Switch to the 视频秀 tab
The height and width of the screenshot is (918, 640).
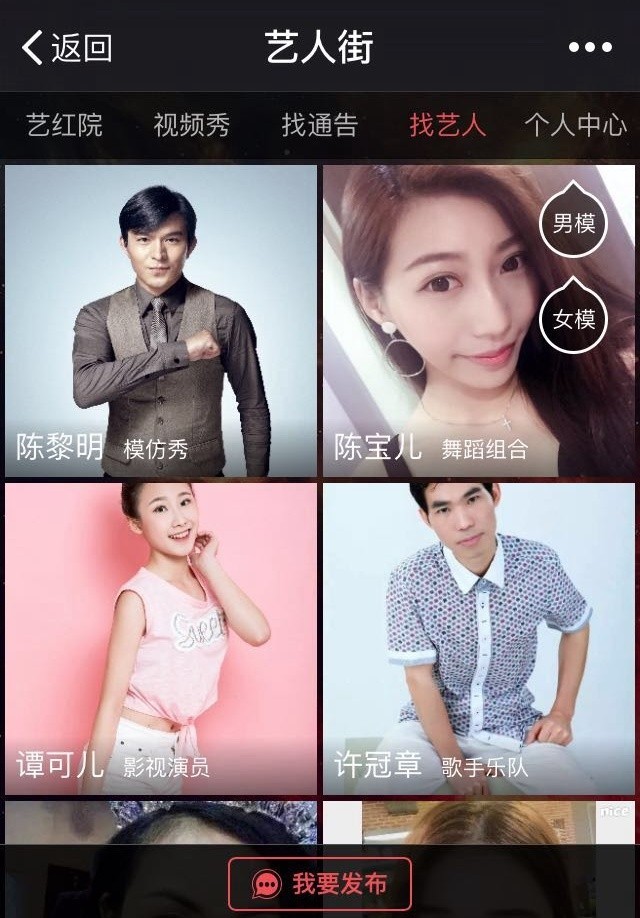click(x=191, y=125)
